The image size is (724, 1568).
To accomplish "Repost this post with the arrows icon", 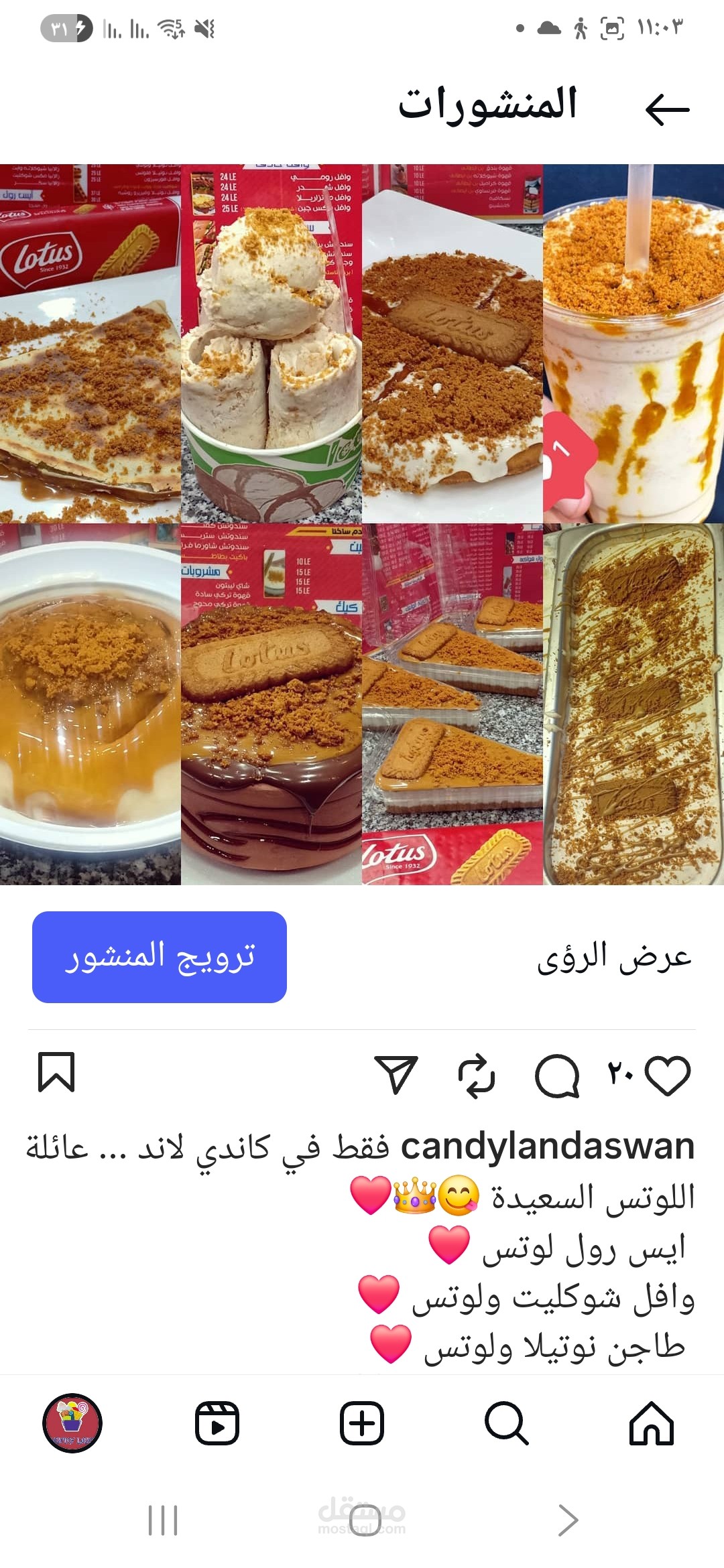I will point(476,1075).
